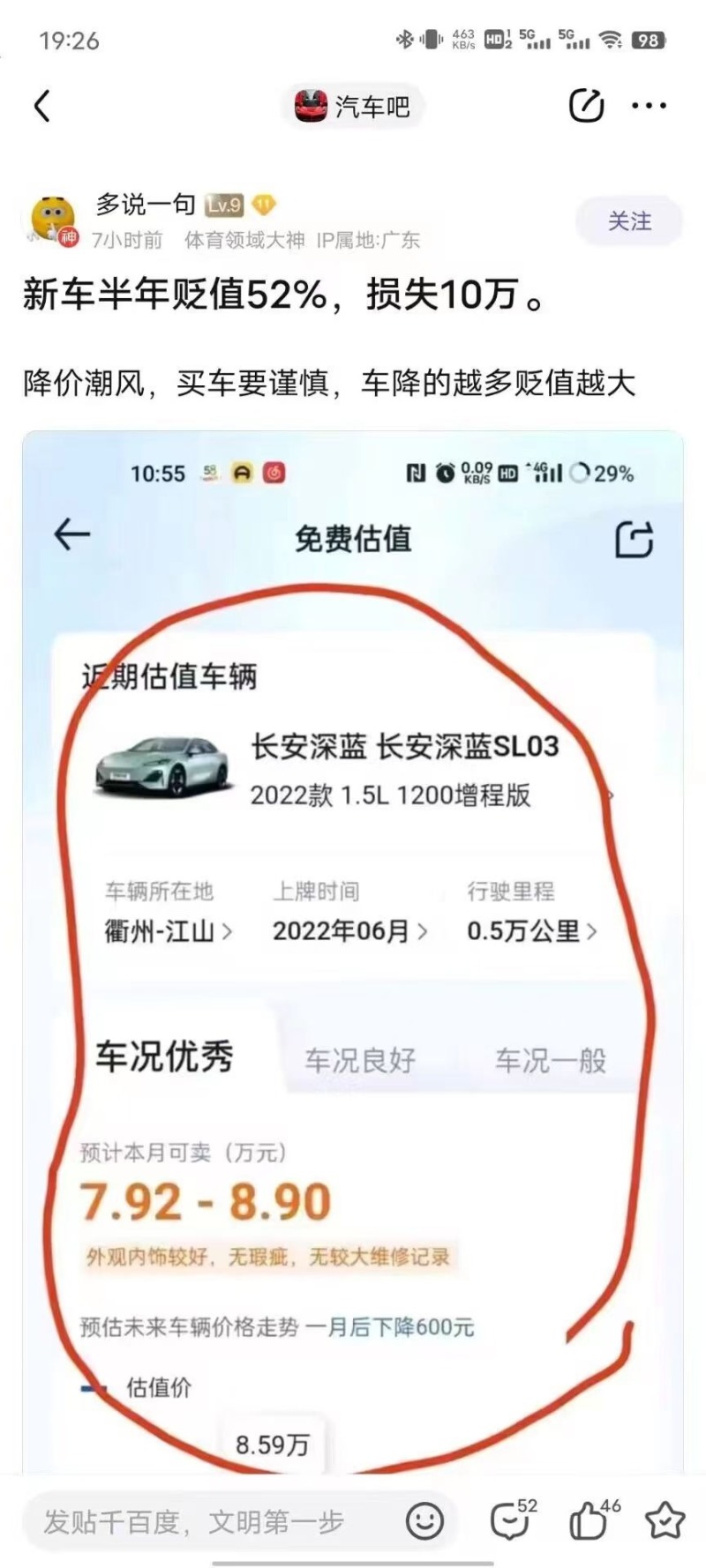Open the share/compose icon at the top right
The width and height of the screenshot is (706, 1568).
tap(585, 105)
